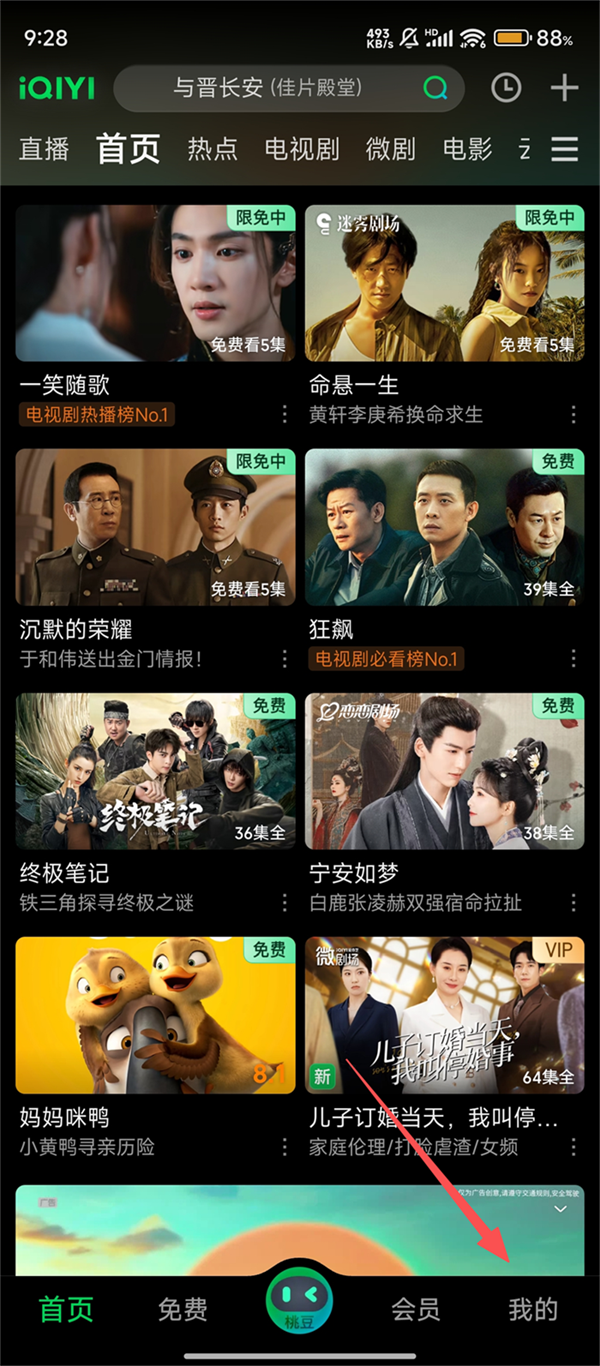Open the drama 一笑随歌

coord(155,284)
